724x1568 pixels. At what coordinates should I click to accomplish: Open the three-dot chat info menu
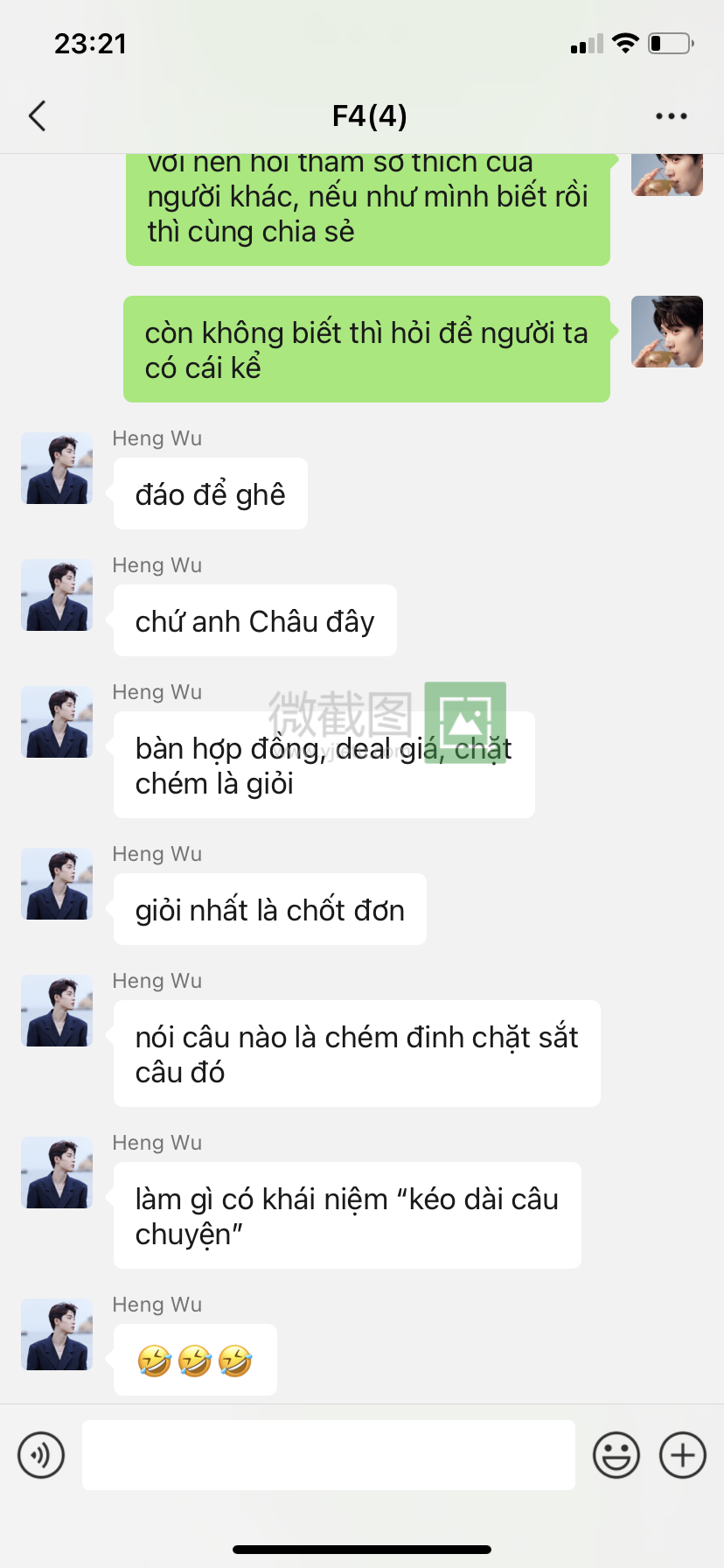click(x=671, y=115)
